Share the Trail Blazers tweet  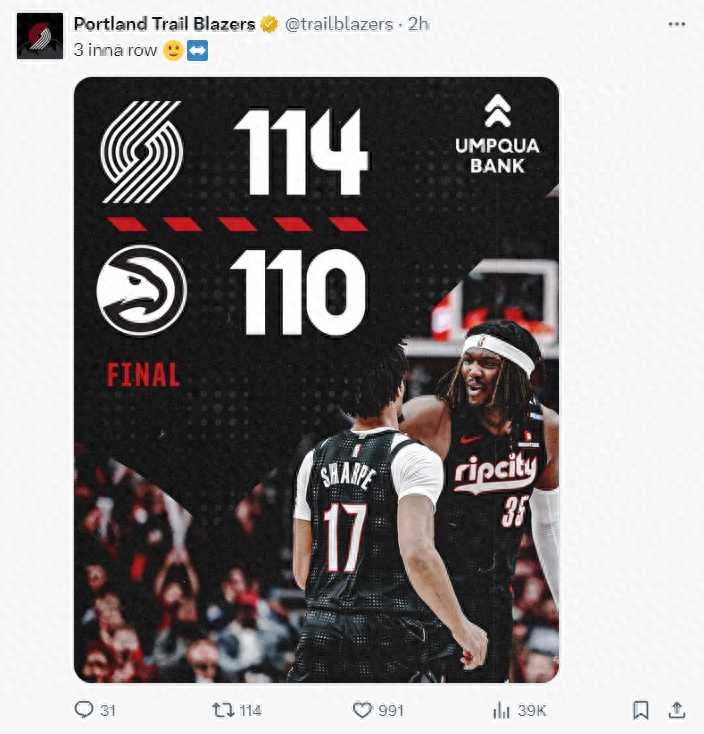click(677, 710)
